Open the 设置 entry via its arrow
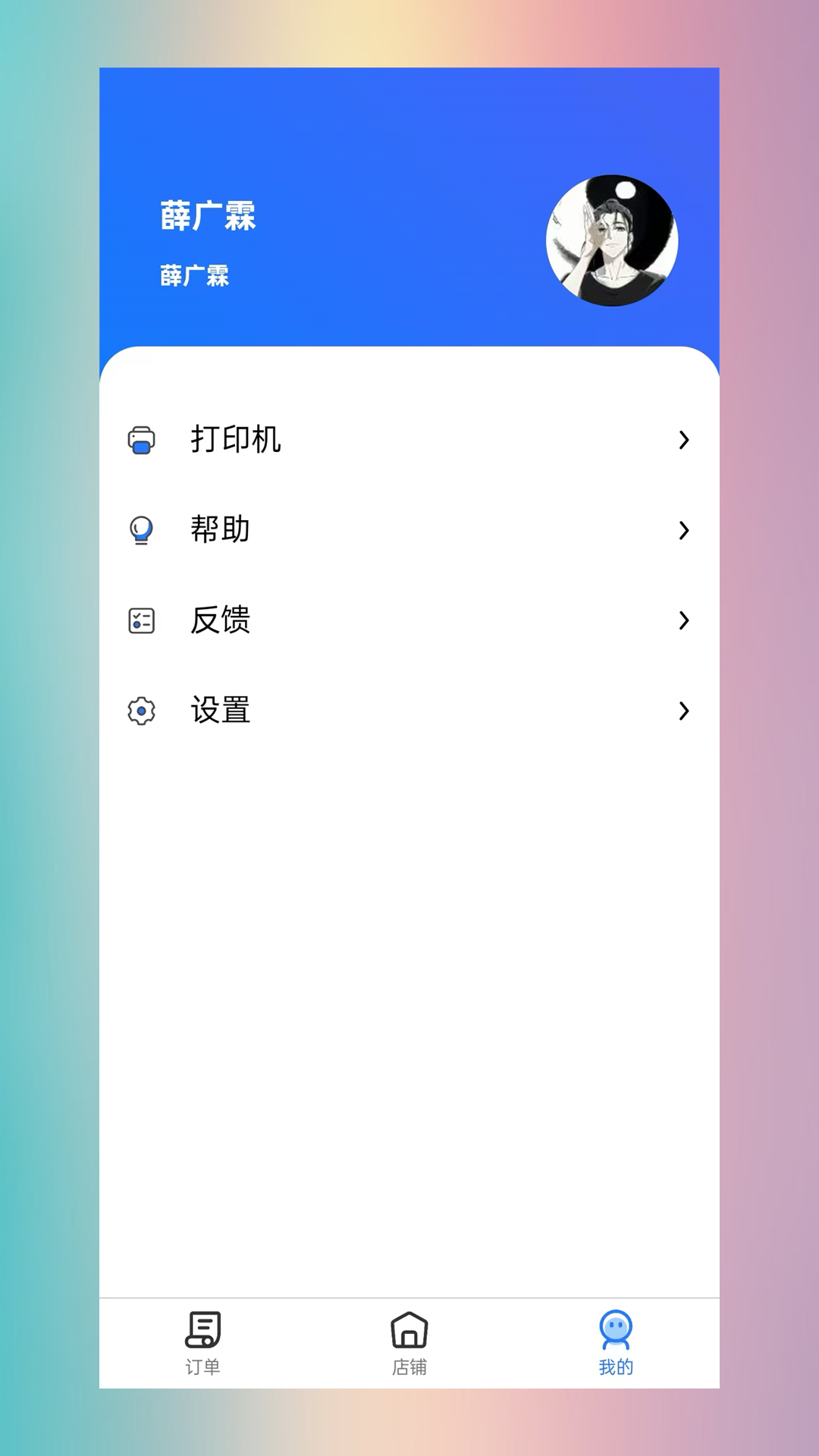The width and height of the screenshot is (819, 1456). point(685,711)
